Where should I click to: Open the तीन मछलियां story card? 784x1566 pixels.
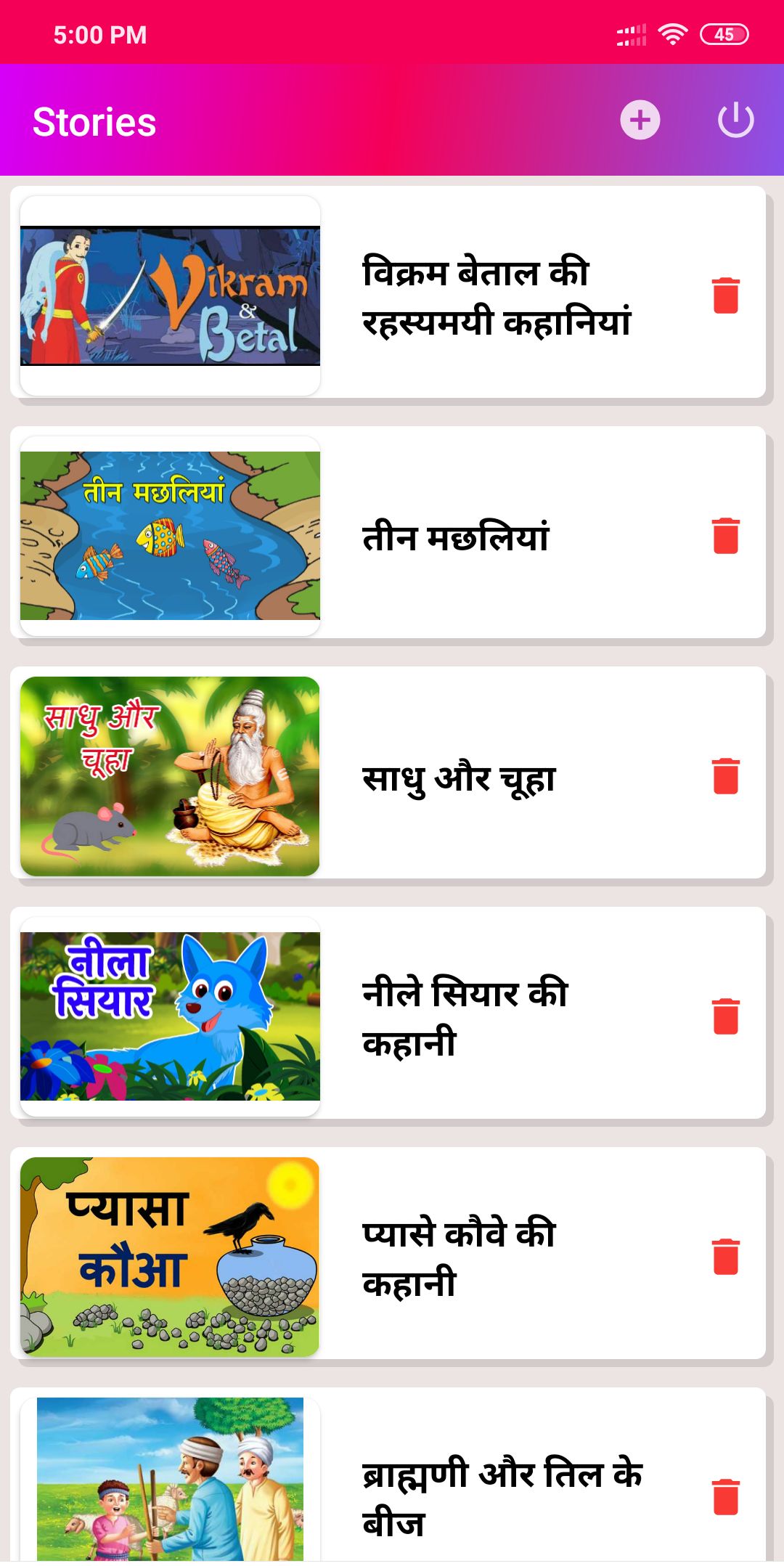coord(388,532)
